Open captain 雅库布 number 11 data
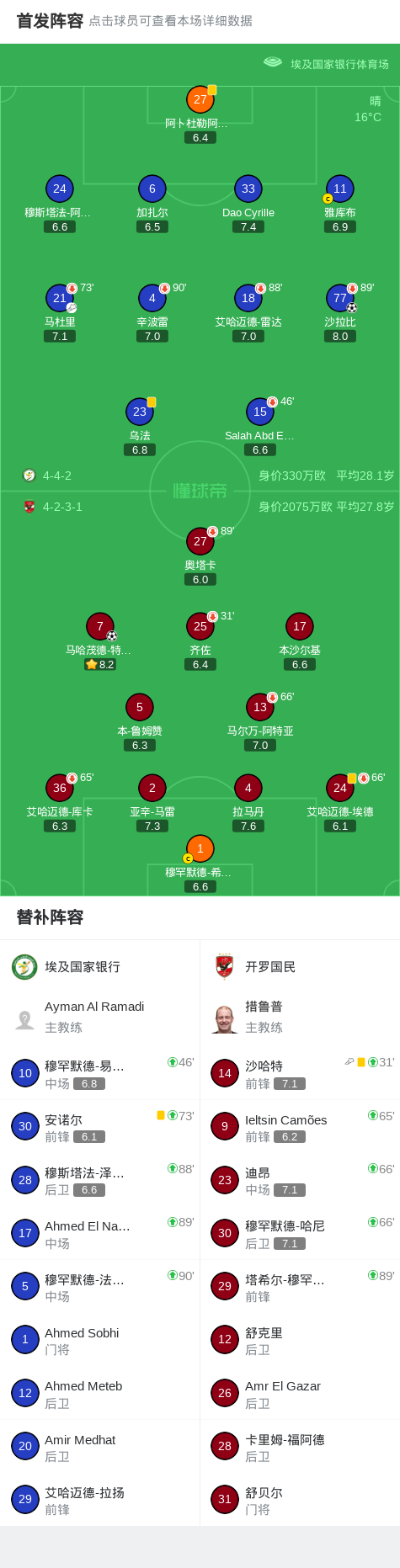Image resolution: width=400 pixels, height=1568 pixels. point(340,204)
